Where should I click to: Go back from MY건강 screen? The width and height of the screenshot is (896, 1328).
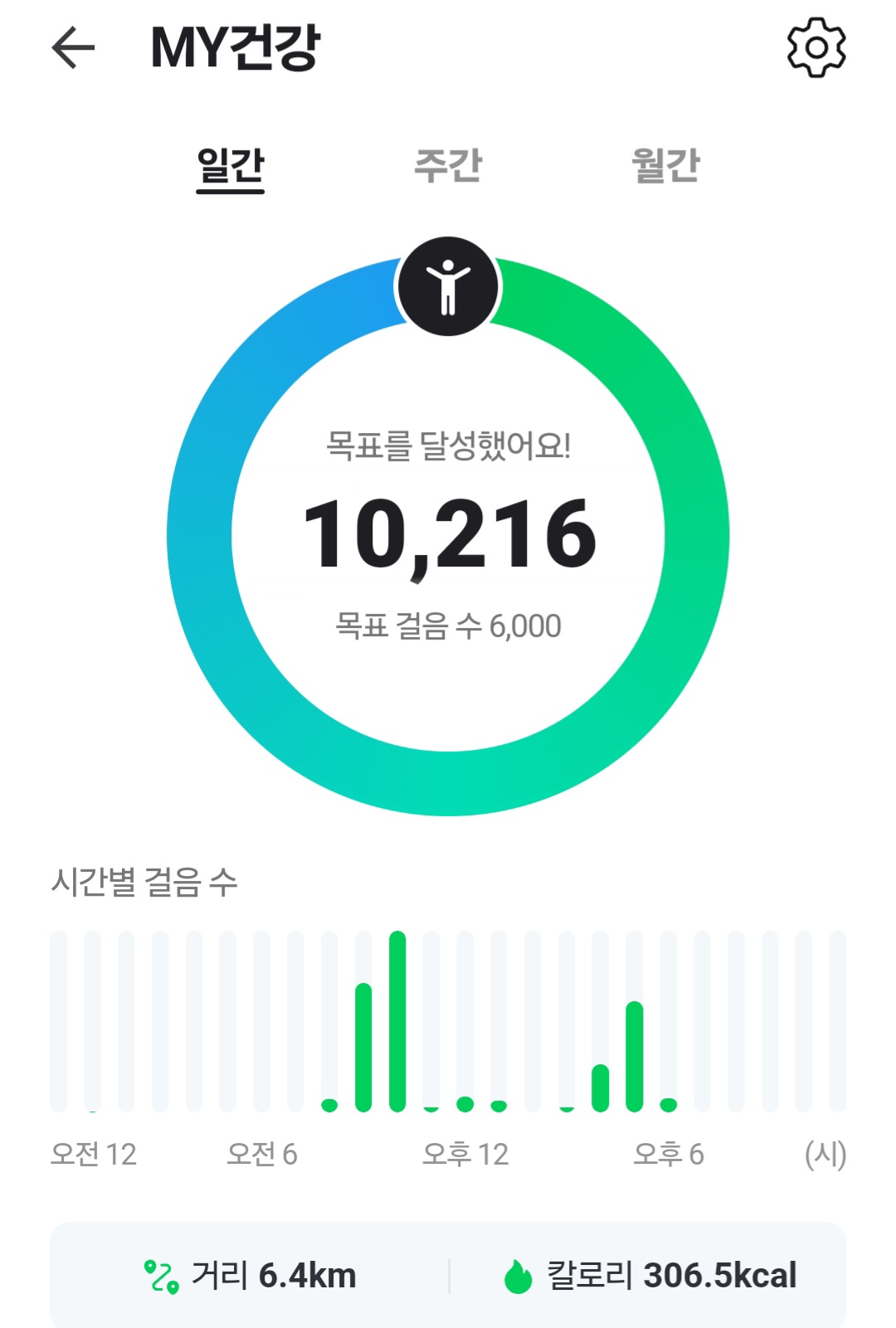pyautogui.click(x=73, y=47)
